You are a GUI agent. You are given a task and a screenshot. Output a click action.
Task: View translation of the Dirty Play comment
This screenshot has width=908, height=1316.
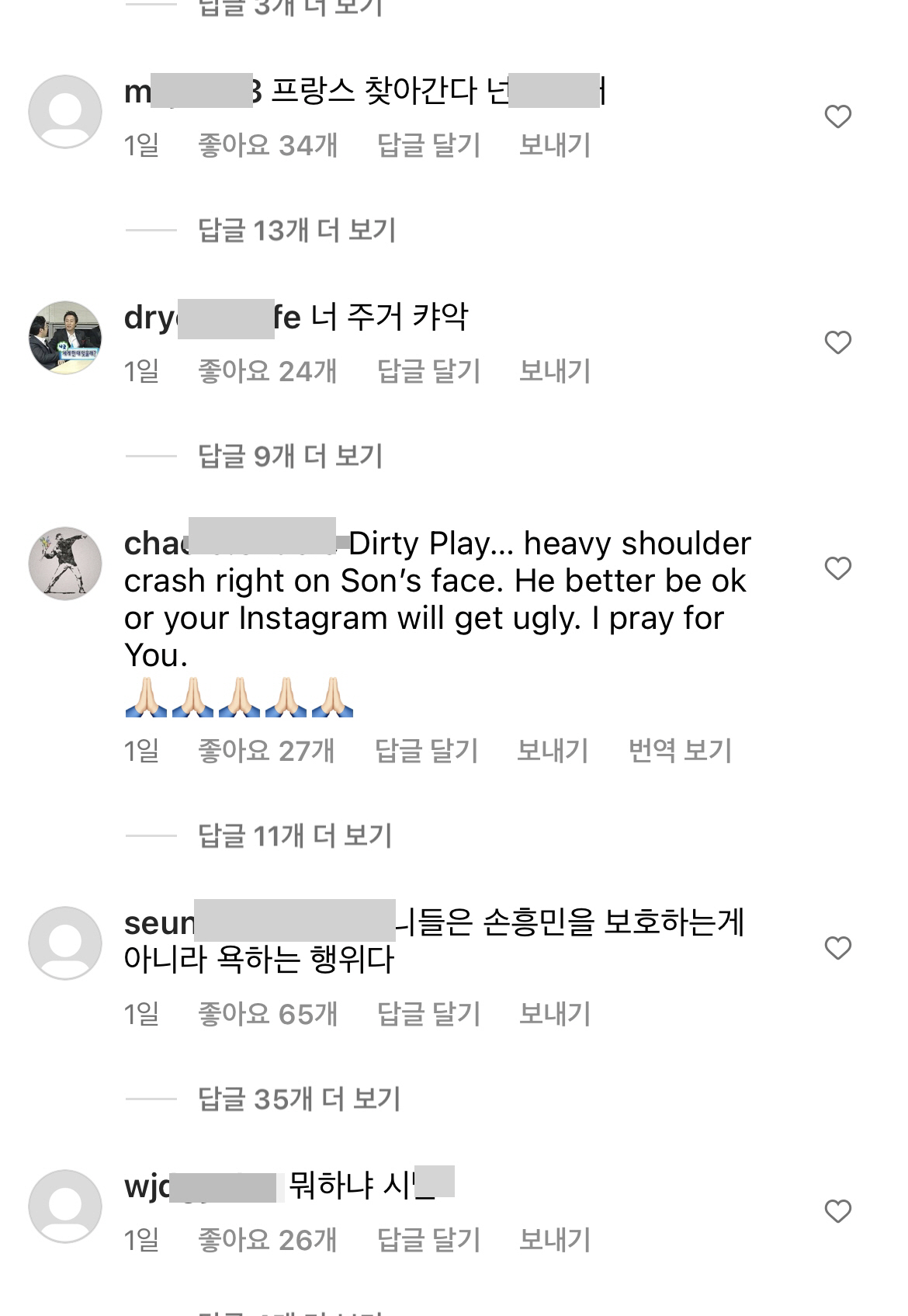[x=680, y=751]
